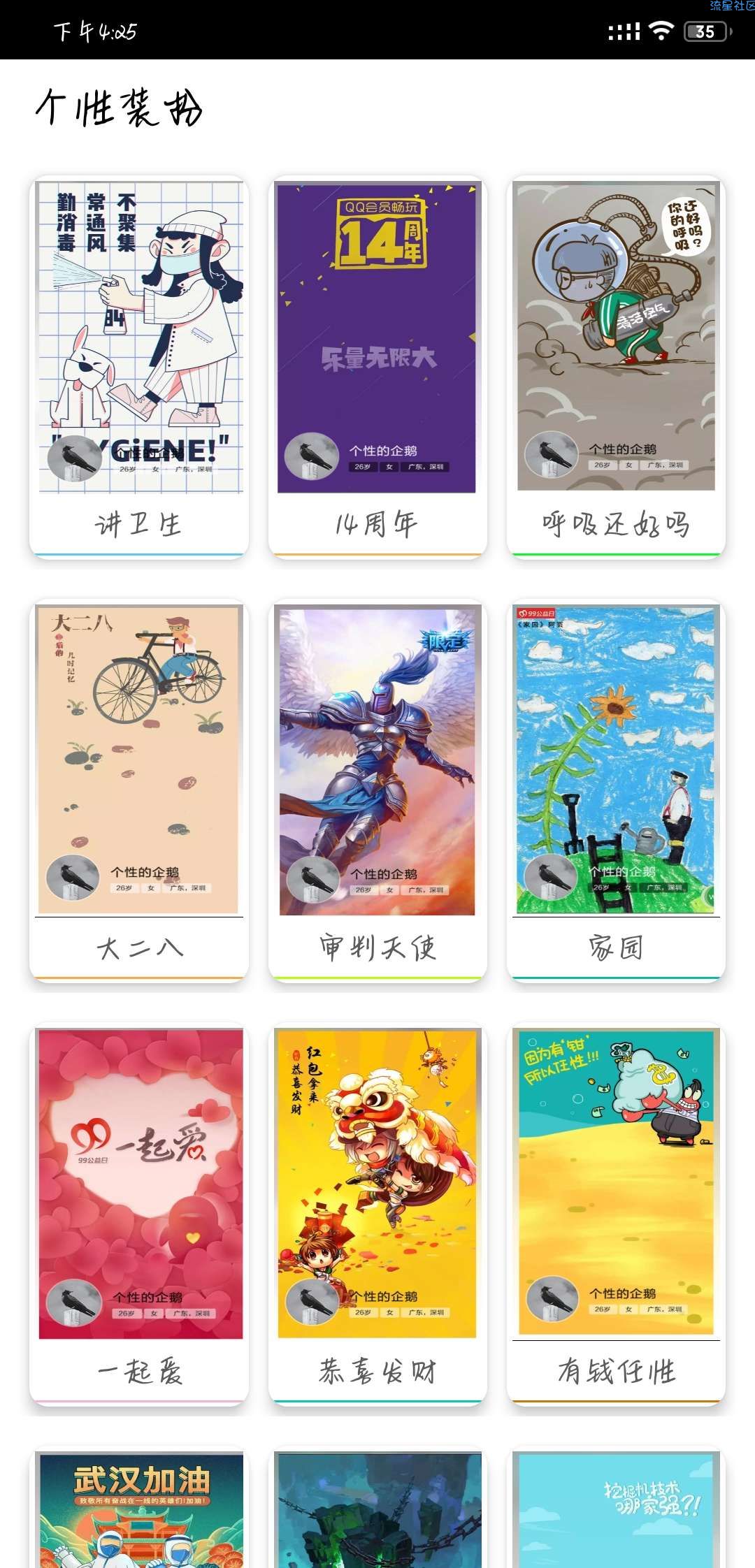
Task: Open the 讲卫生 theme card
Action: pos(139,366)
